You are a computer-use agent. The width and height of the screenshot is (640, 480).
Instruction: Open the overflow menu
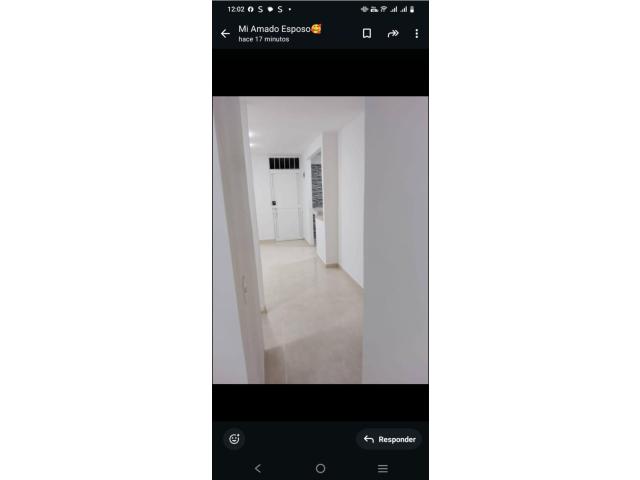417,33
